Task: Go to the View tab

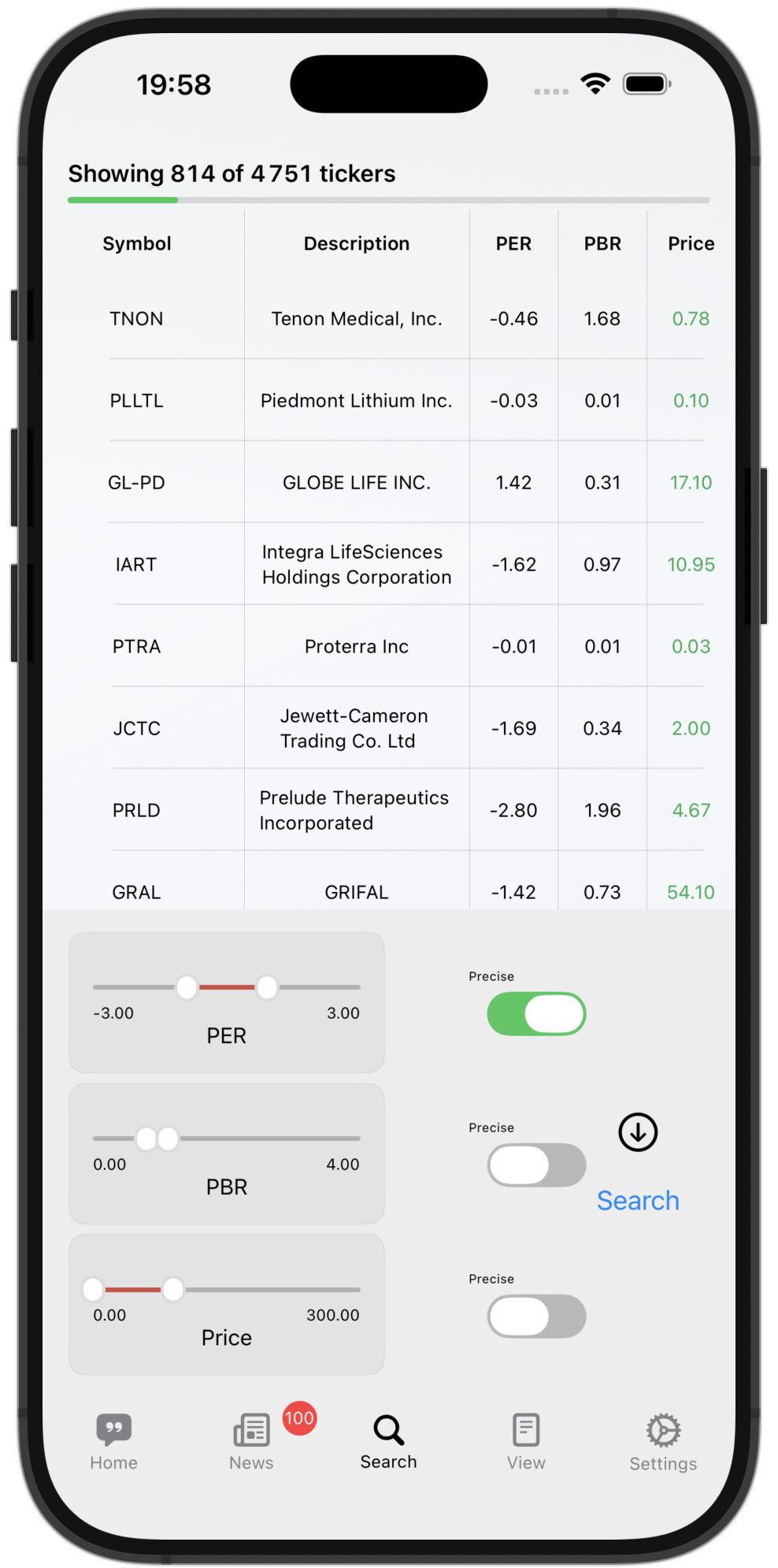Action: coord(526,1442)
